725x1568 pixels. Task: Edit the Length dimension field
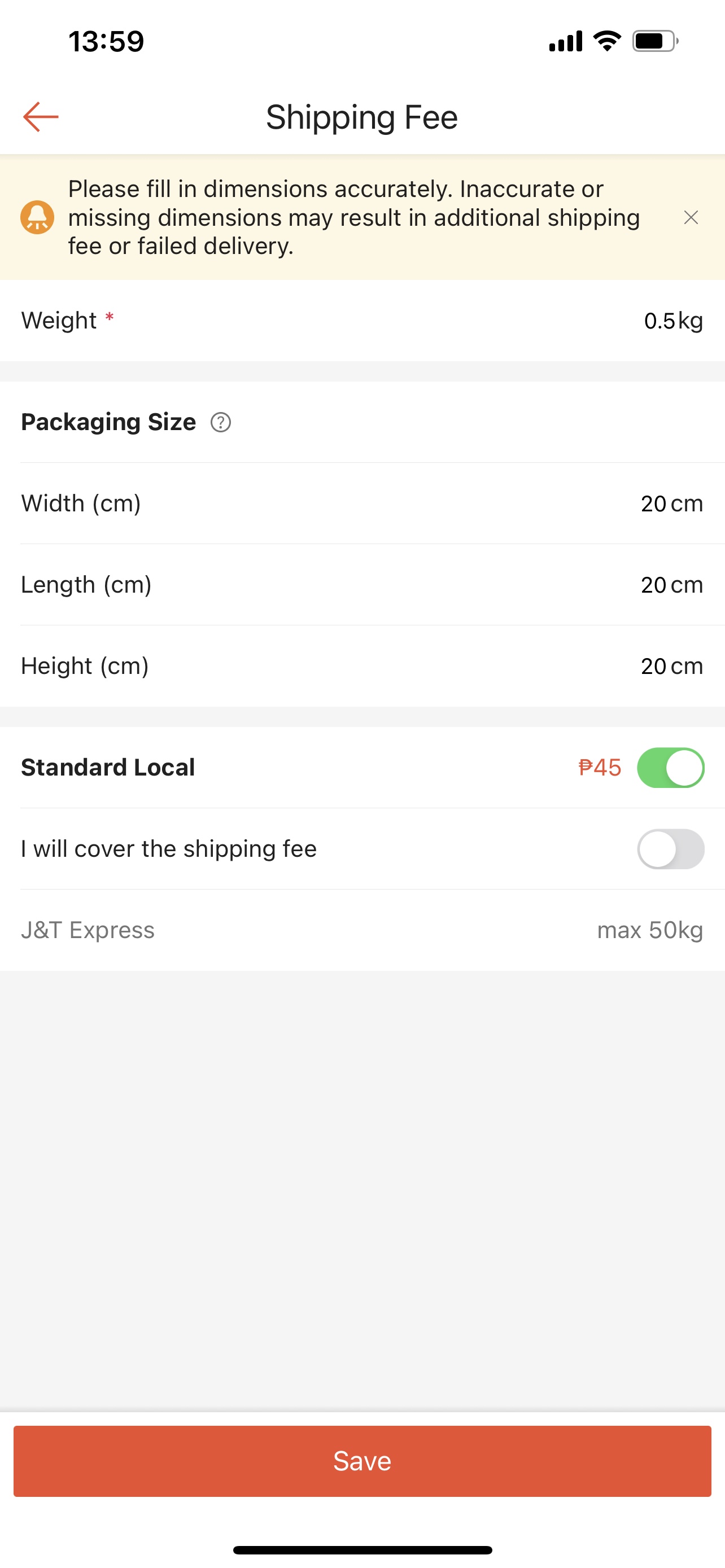671,584
